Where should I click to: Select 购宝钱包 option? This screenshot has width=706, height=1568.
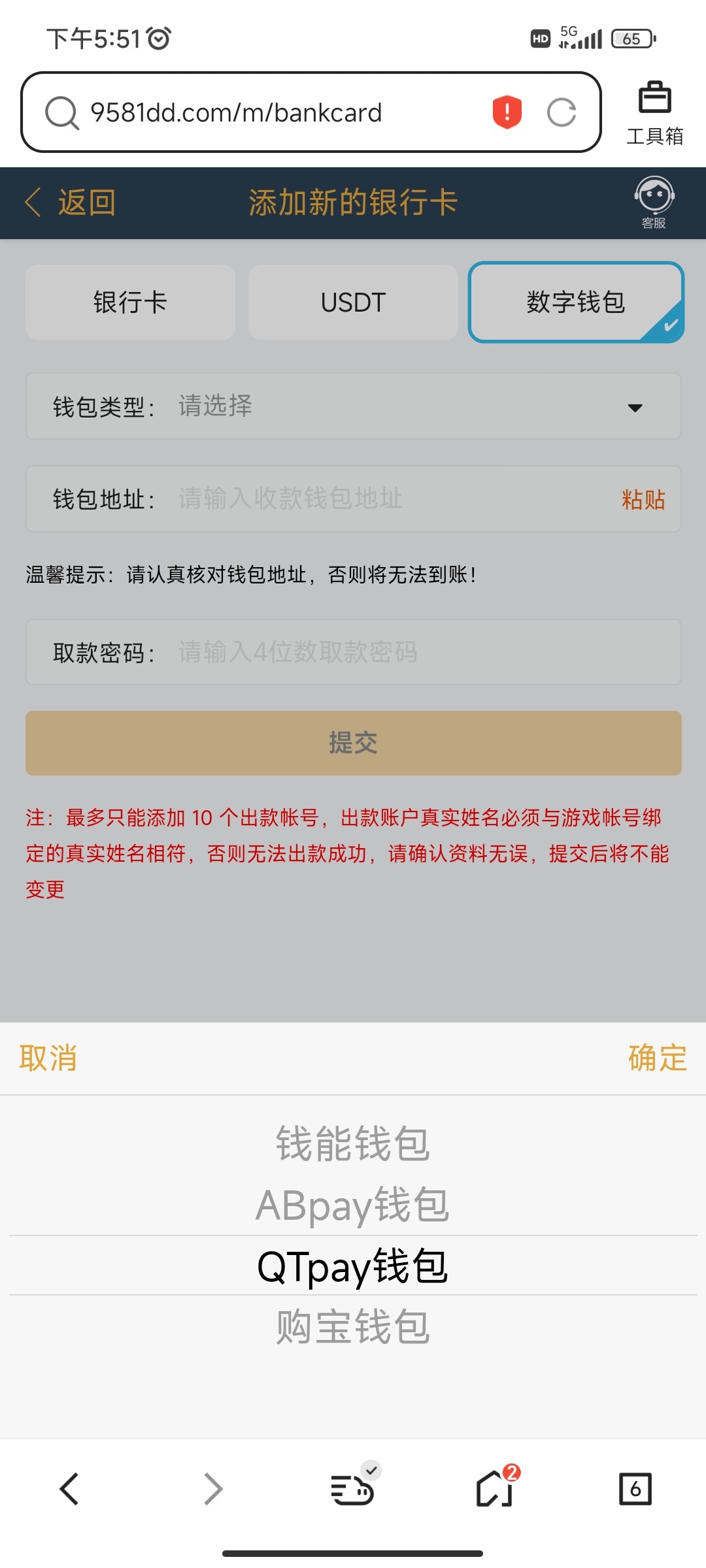pos(353,1327)
